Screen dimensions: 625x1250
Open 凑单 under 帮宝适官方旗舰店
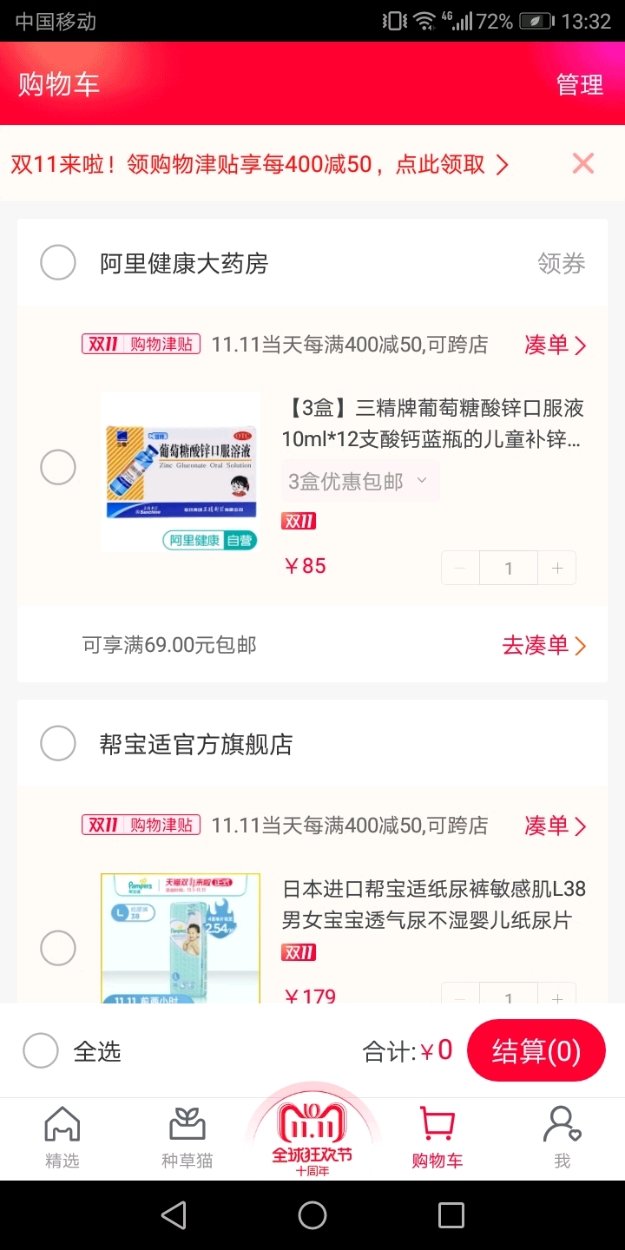click(555, 826)
